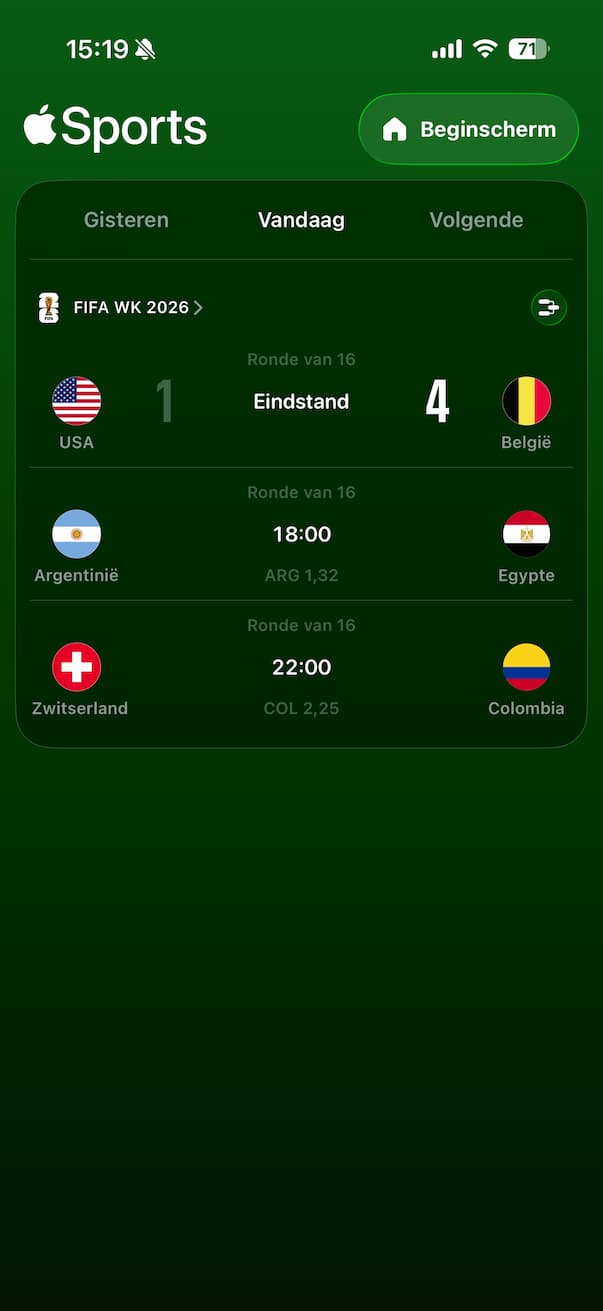Open the Beginscherm home button
This screenshot has height=1311, width=603.
point(468,129)
